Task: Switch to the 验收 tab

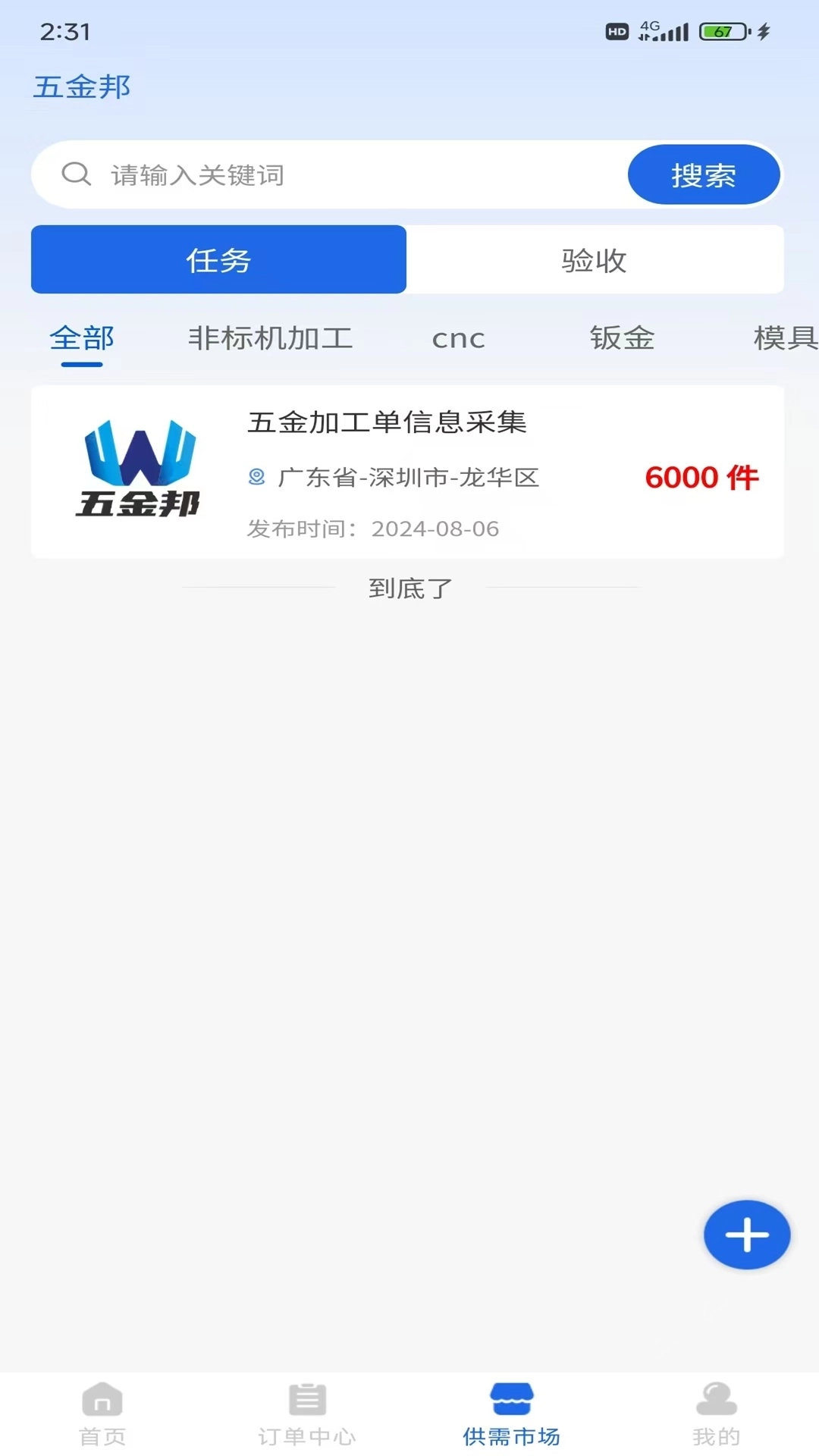Action: (x=595, y=259)
